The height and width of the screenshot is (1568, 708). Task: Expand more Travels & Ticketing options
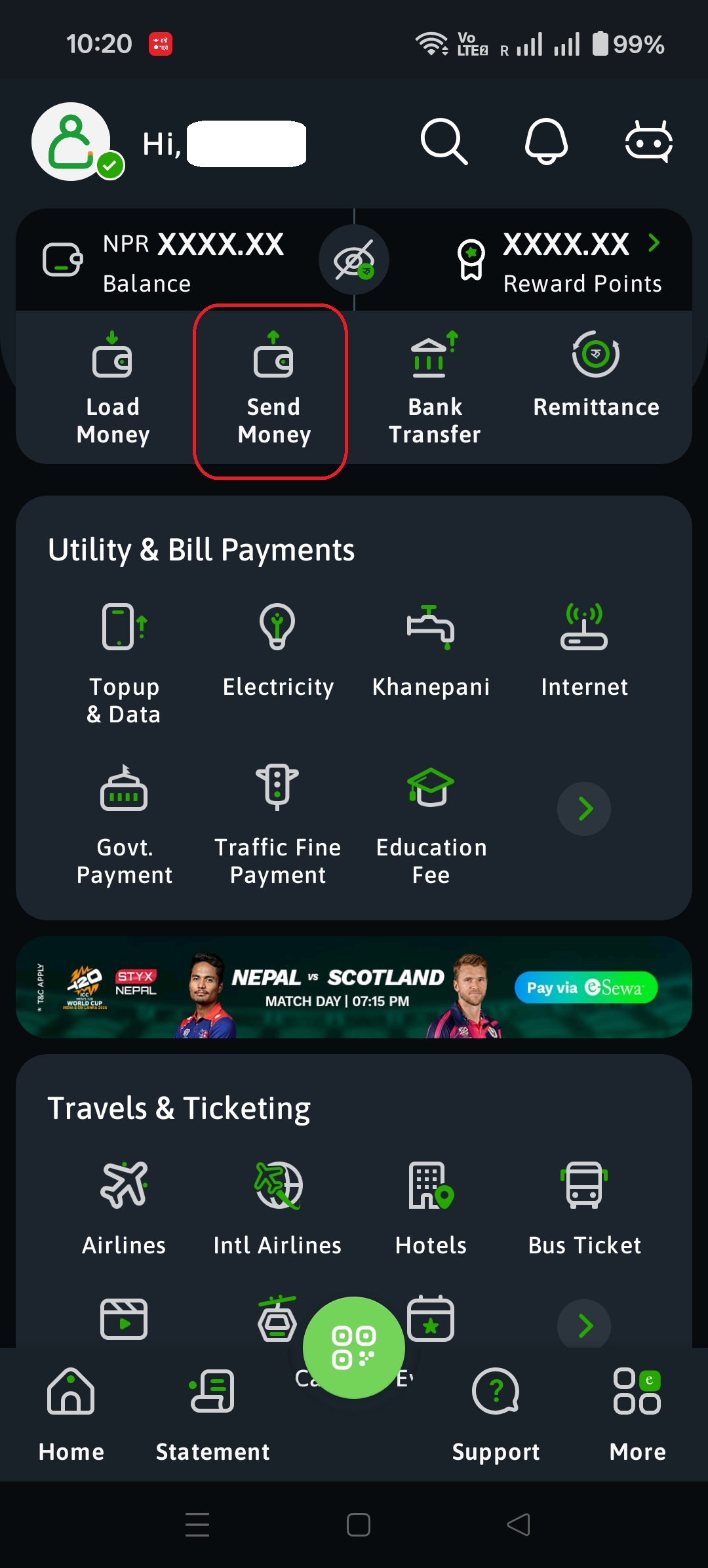click(x=583, y=1325)
